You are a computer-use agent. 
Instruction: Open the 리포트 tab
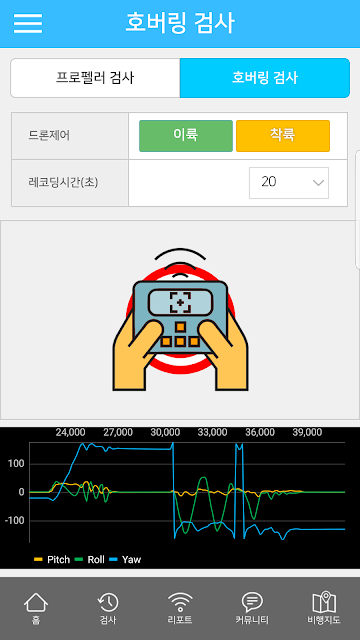click(x=180, y=608)
